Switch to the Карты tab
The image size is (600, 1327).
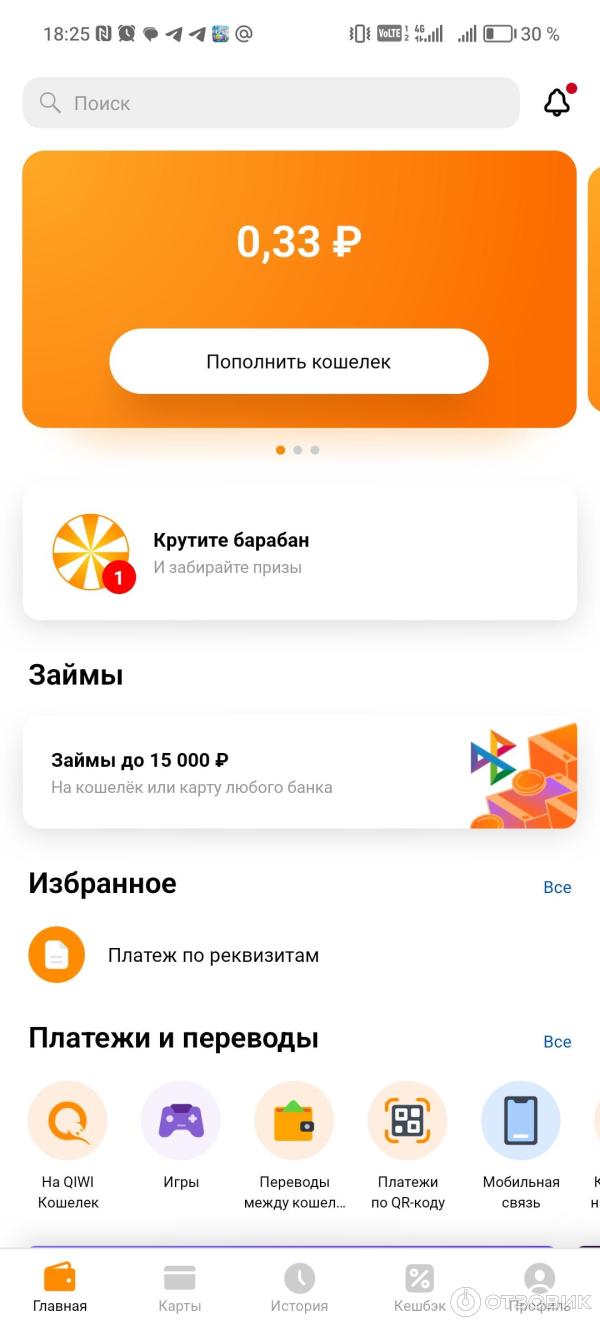tap(180, 1287)
